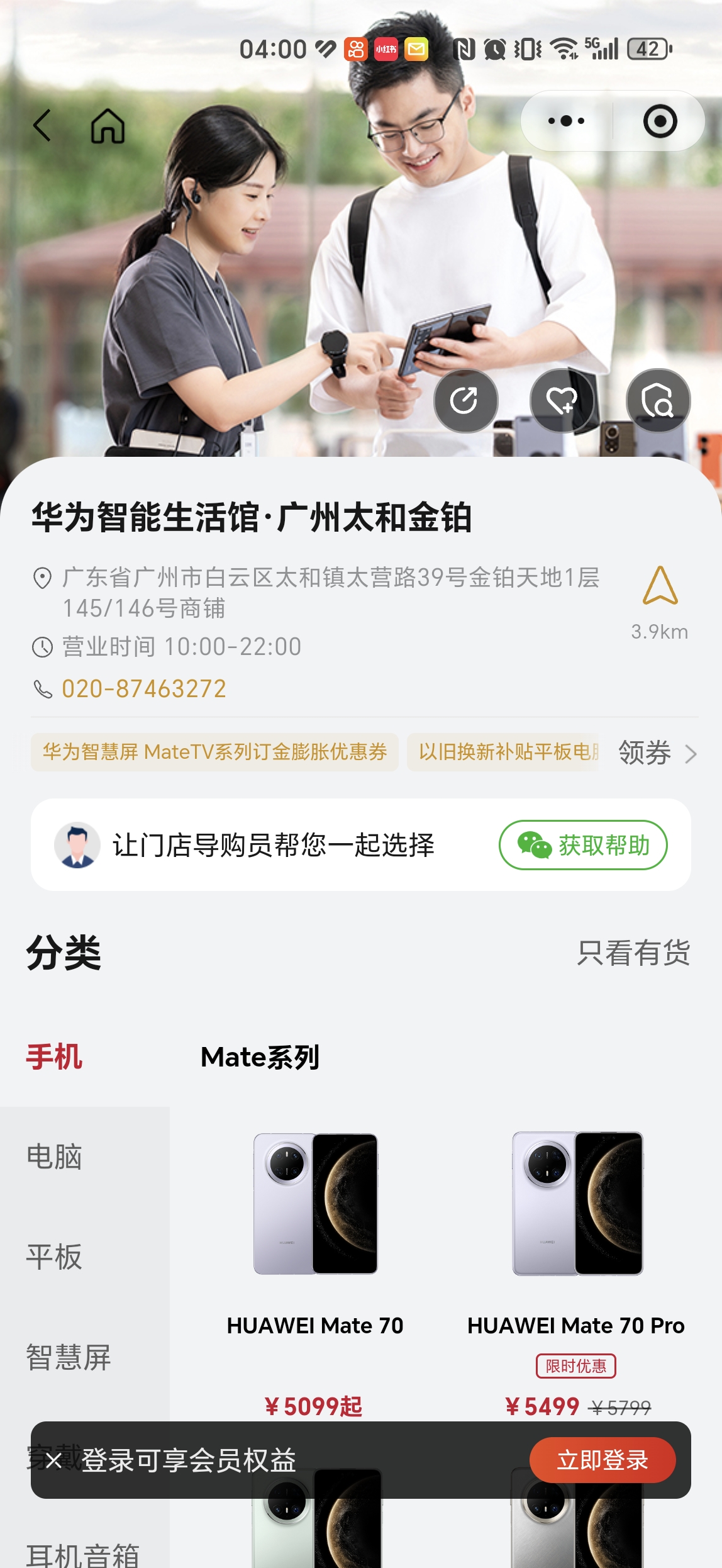Share this store with the arrow icon
Image resolution: width=722 pixels, height=1568 pixels.
(x=465, y=401)
